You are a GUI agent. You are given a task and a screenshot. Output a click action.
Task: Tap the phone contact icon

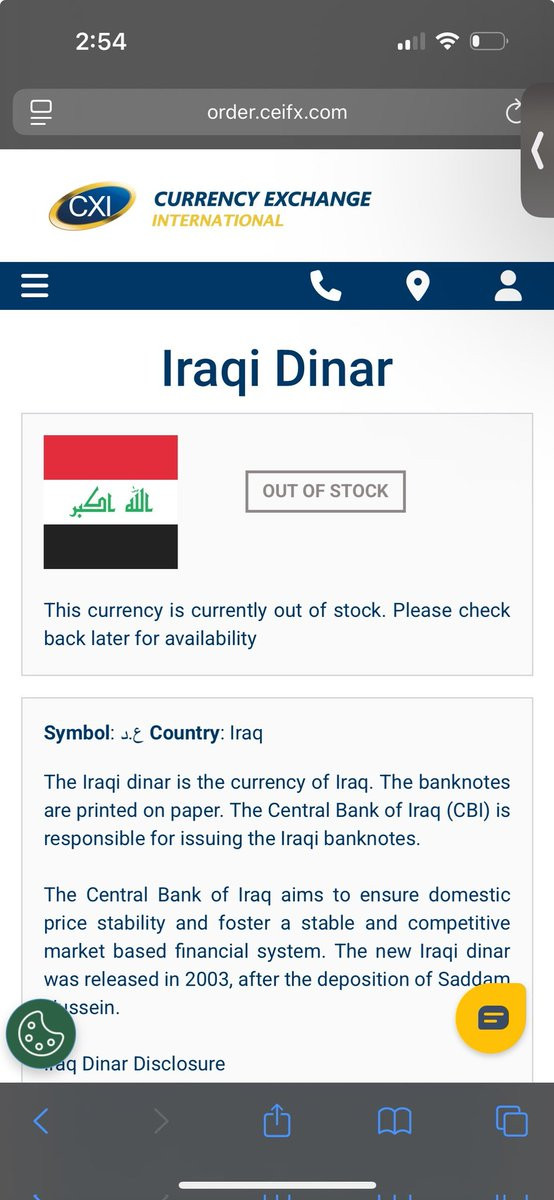(326, 286)
